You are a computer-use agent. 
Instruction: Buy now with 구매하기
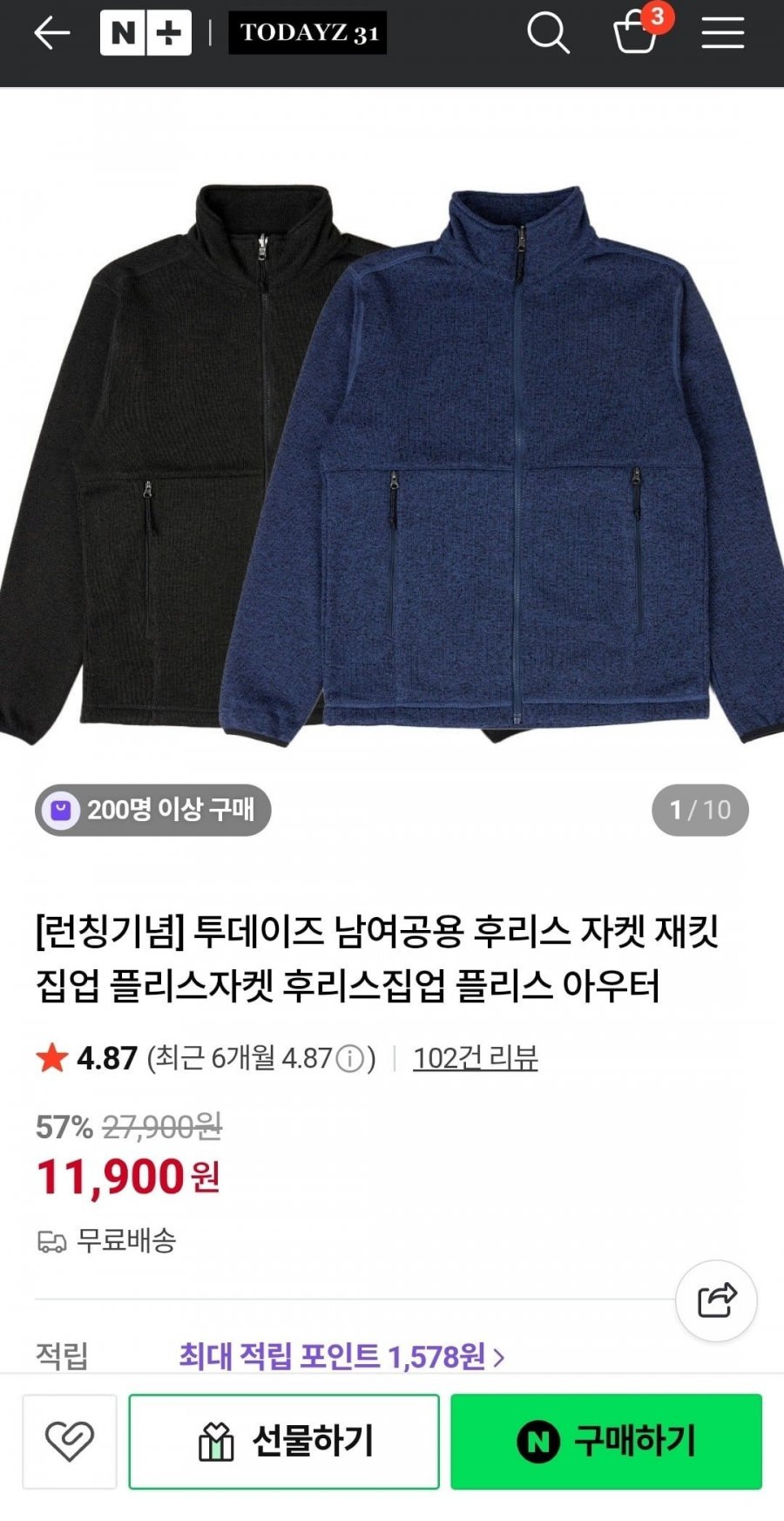click(606, 1441)
